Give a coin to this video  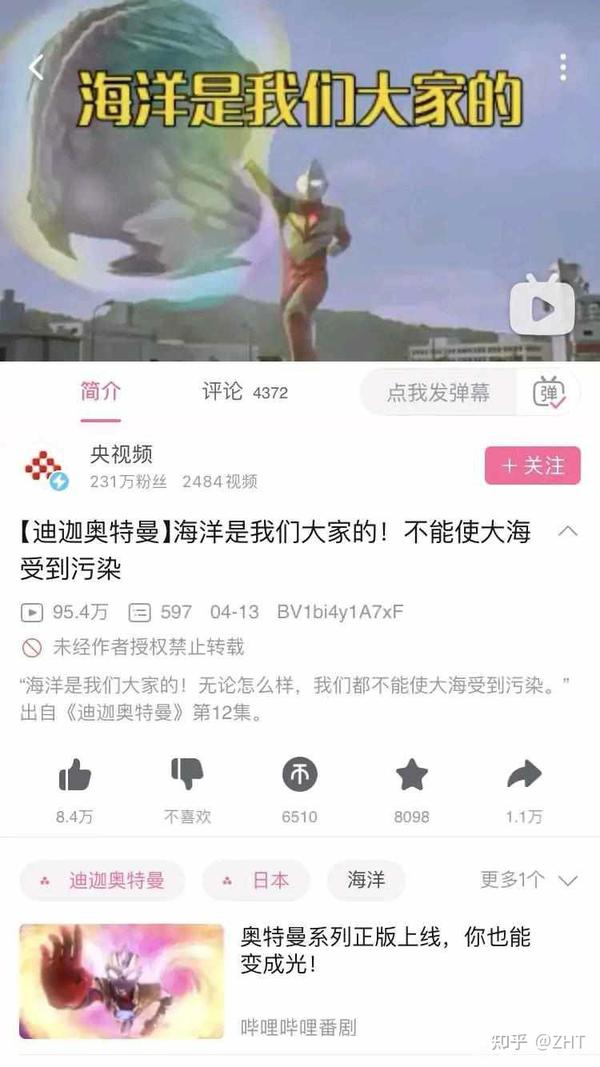(299, 774)
